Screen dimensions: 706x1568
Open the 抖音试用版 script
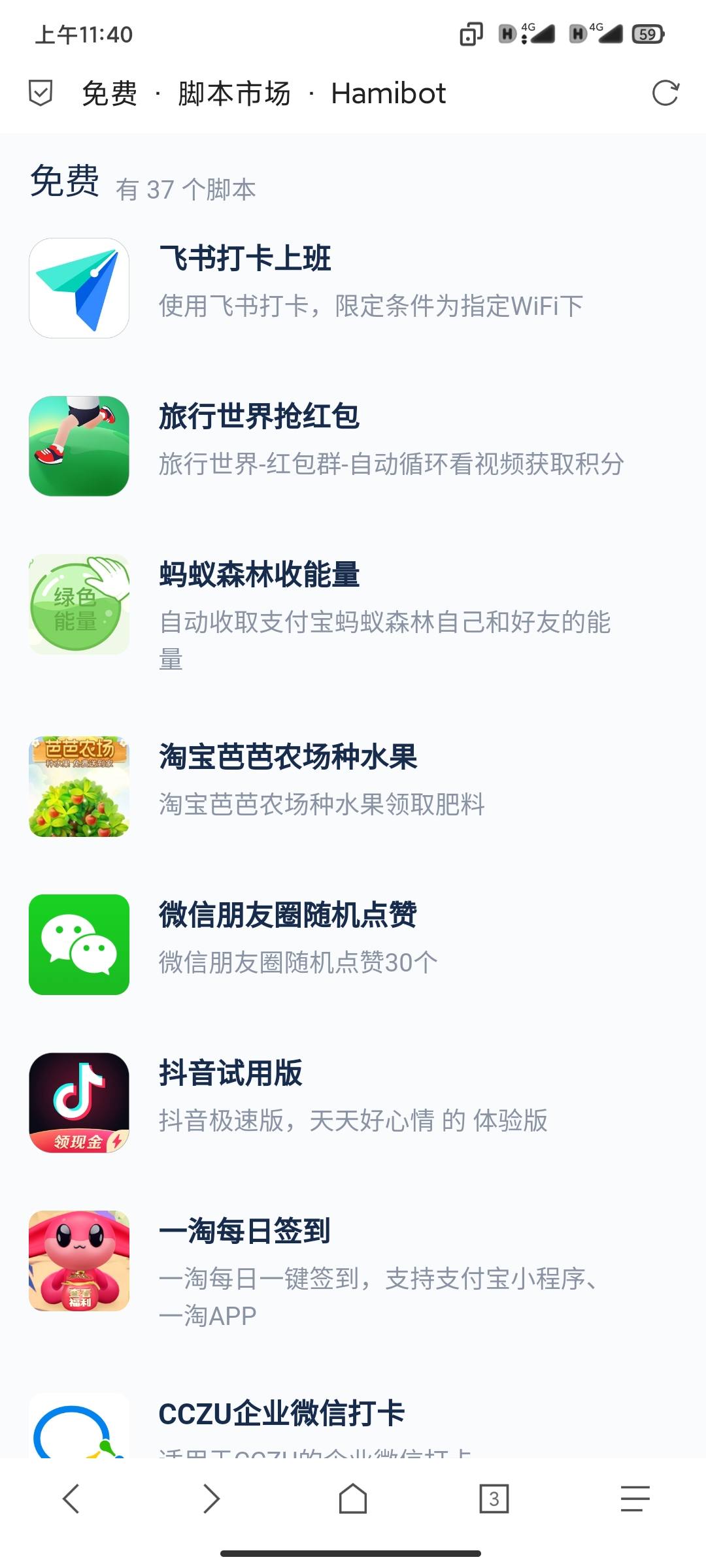pos(230,1073)
